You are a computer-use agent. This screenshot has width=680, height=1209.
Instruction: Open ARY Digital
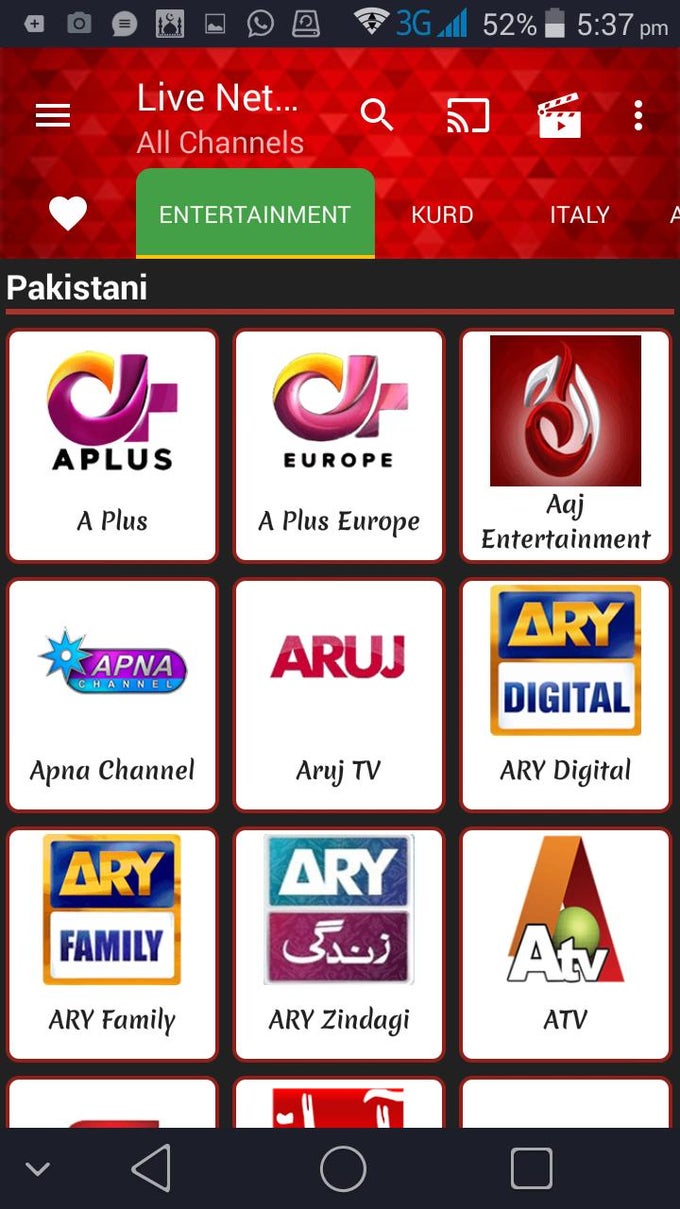(565, 695)
